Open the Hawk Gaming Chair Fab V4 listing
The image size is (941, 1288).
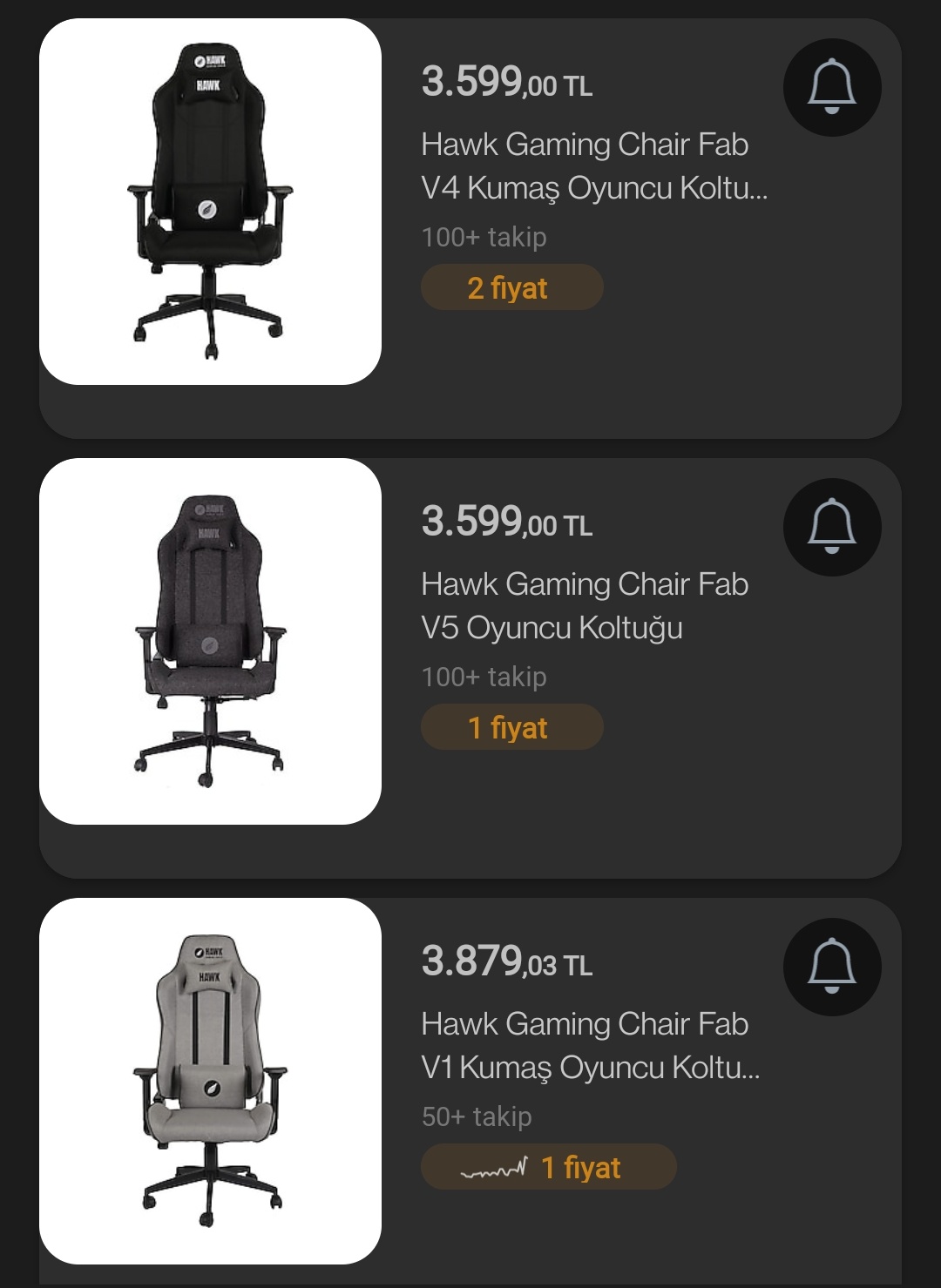(x=585, y=165)
